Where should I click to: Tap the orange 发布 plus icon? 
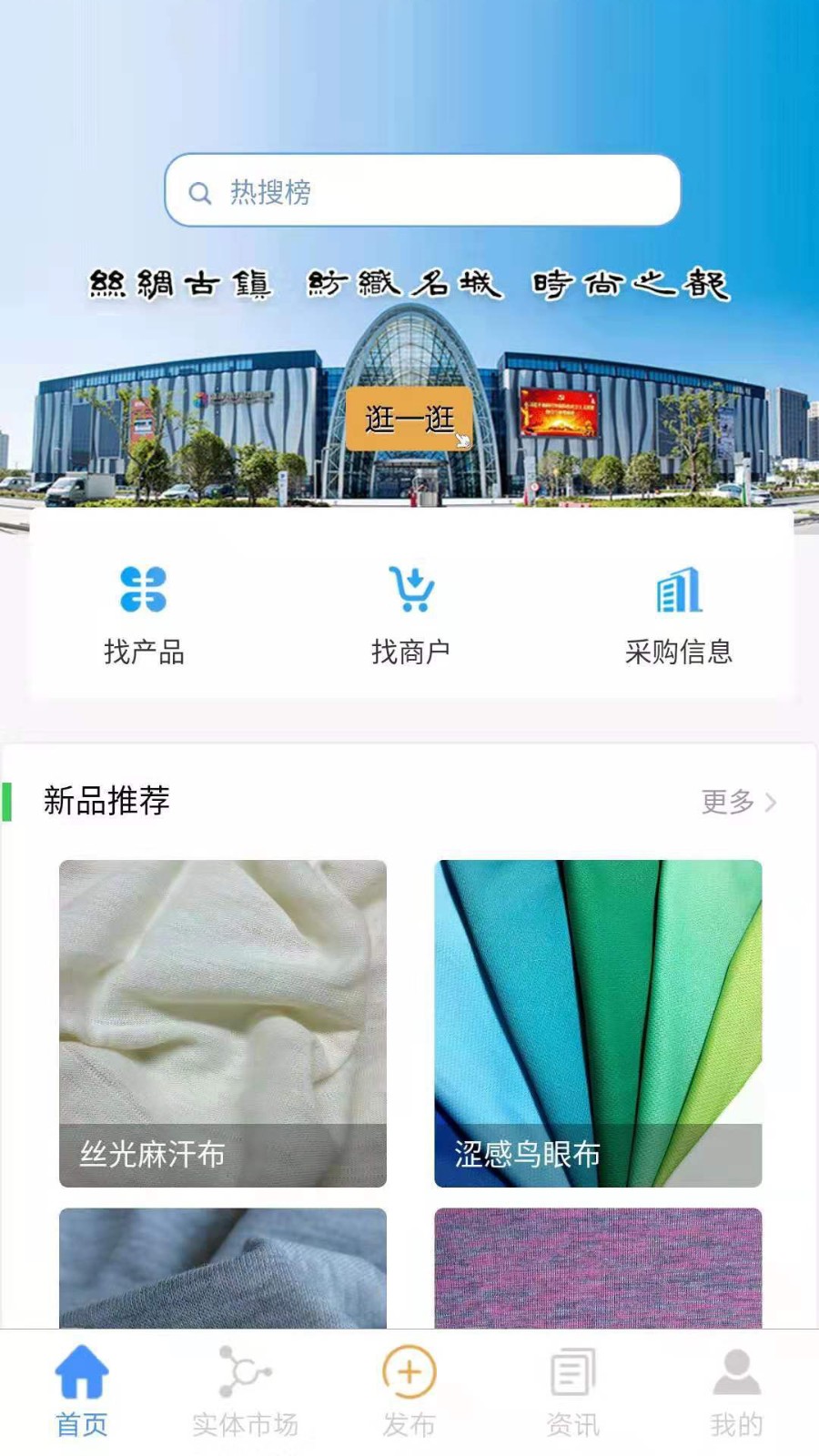(x=409, y=1370)
